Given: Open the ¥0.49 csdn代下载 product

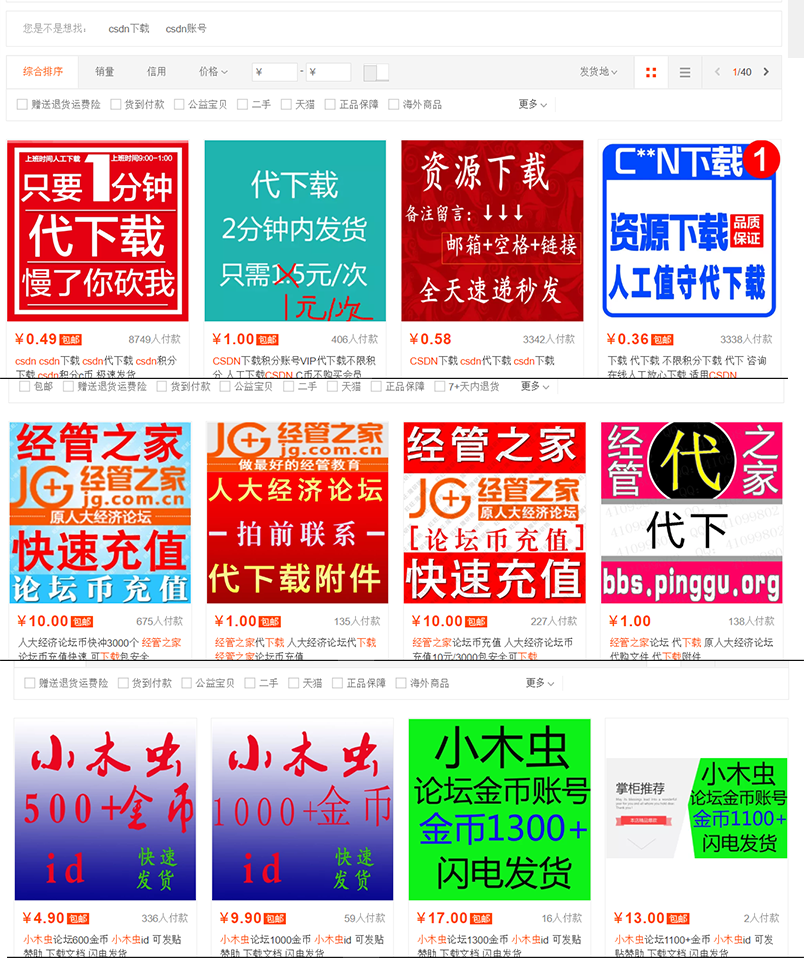Looking at the screenshot, I should click(x=97, y=230).
